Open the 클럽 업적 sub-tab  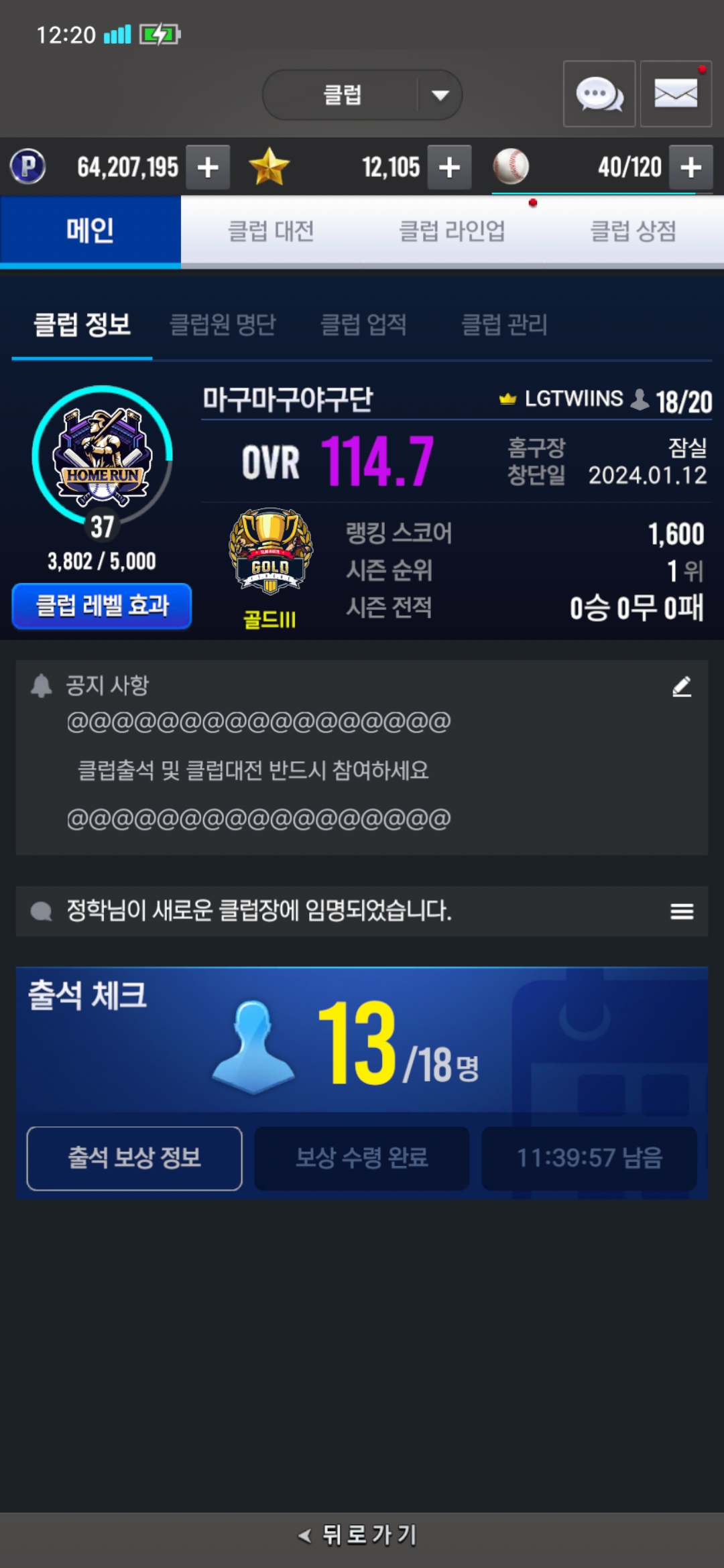pyautogui.click(x=364, y=325)
